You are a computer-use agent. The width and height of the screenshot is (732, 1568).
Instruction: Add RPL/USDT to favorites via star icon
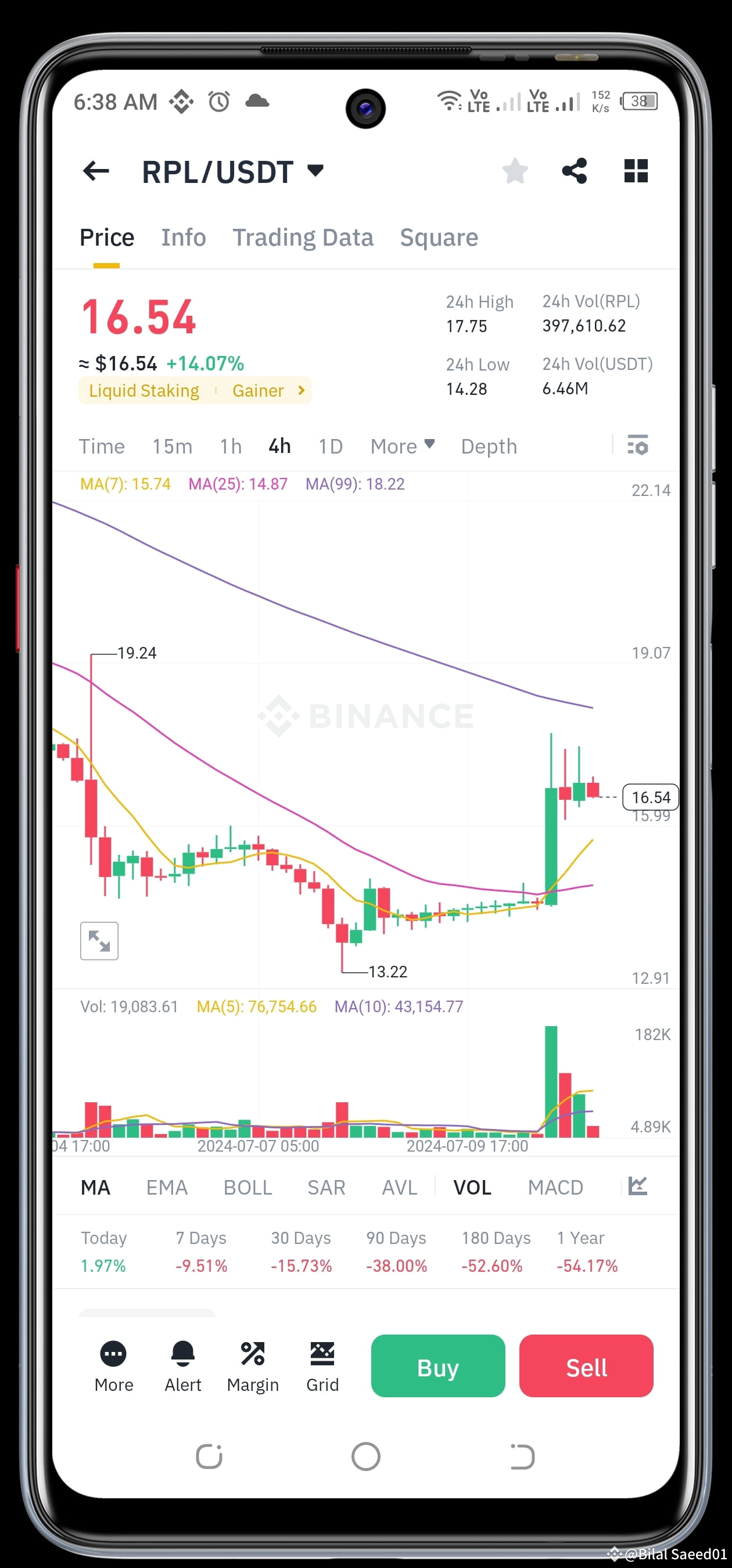515,172
